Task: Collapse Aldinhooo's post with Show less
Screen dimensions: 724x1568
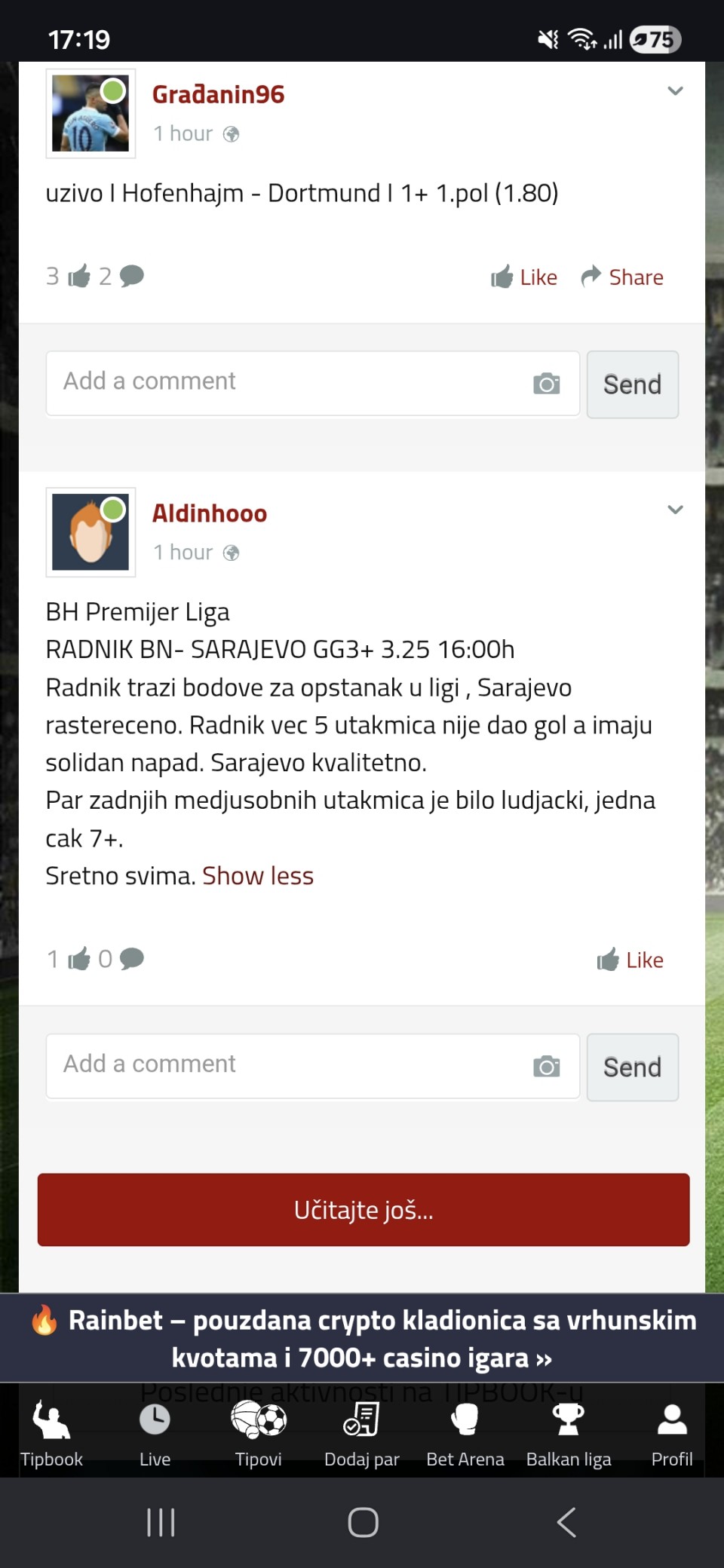Action: click(x=258, y=876)
